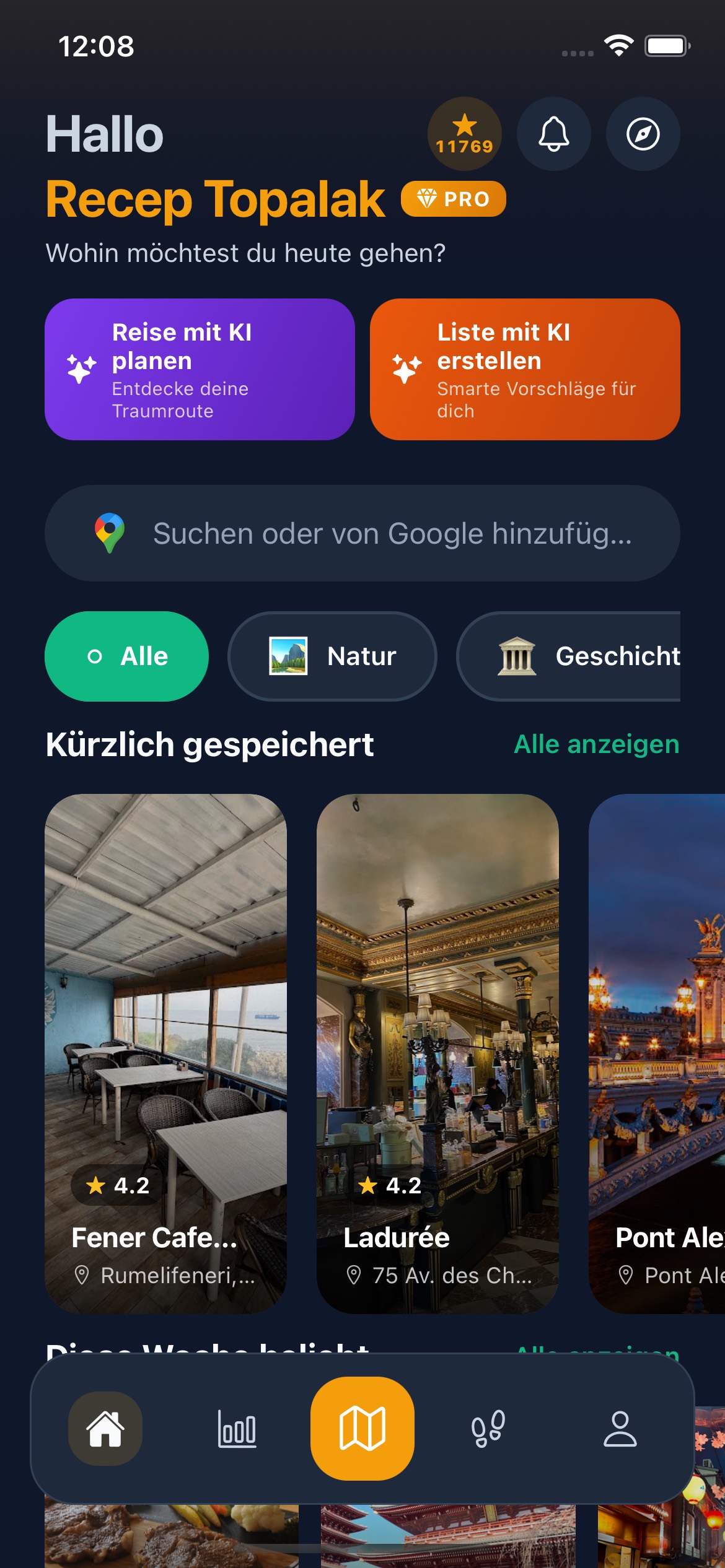Image resolution: width=725 pixels, height=1568 pixels.
Task: Start "Reise mit KI planen"
Action: click(x=200, y=370)
